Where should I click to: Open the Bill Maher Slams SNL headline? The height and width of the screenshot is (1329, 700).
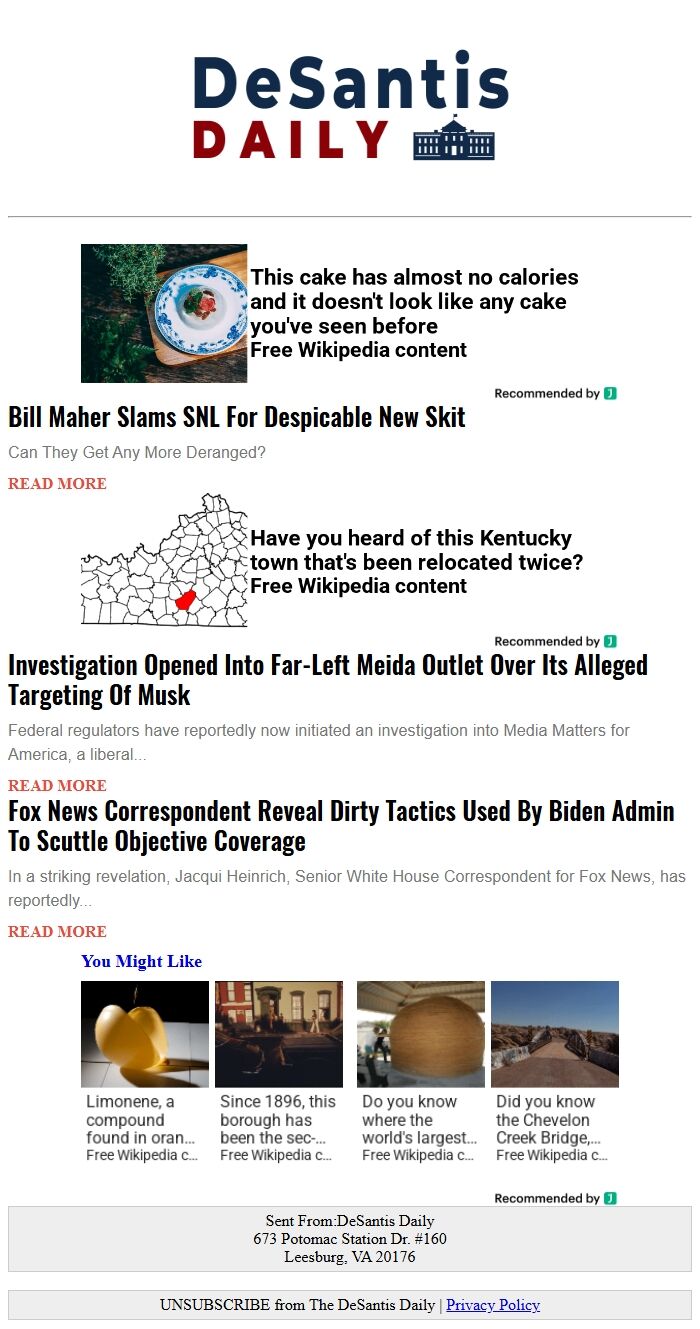point(237,417)
